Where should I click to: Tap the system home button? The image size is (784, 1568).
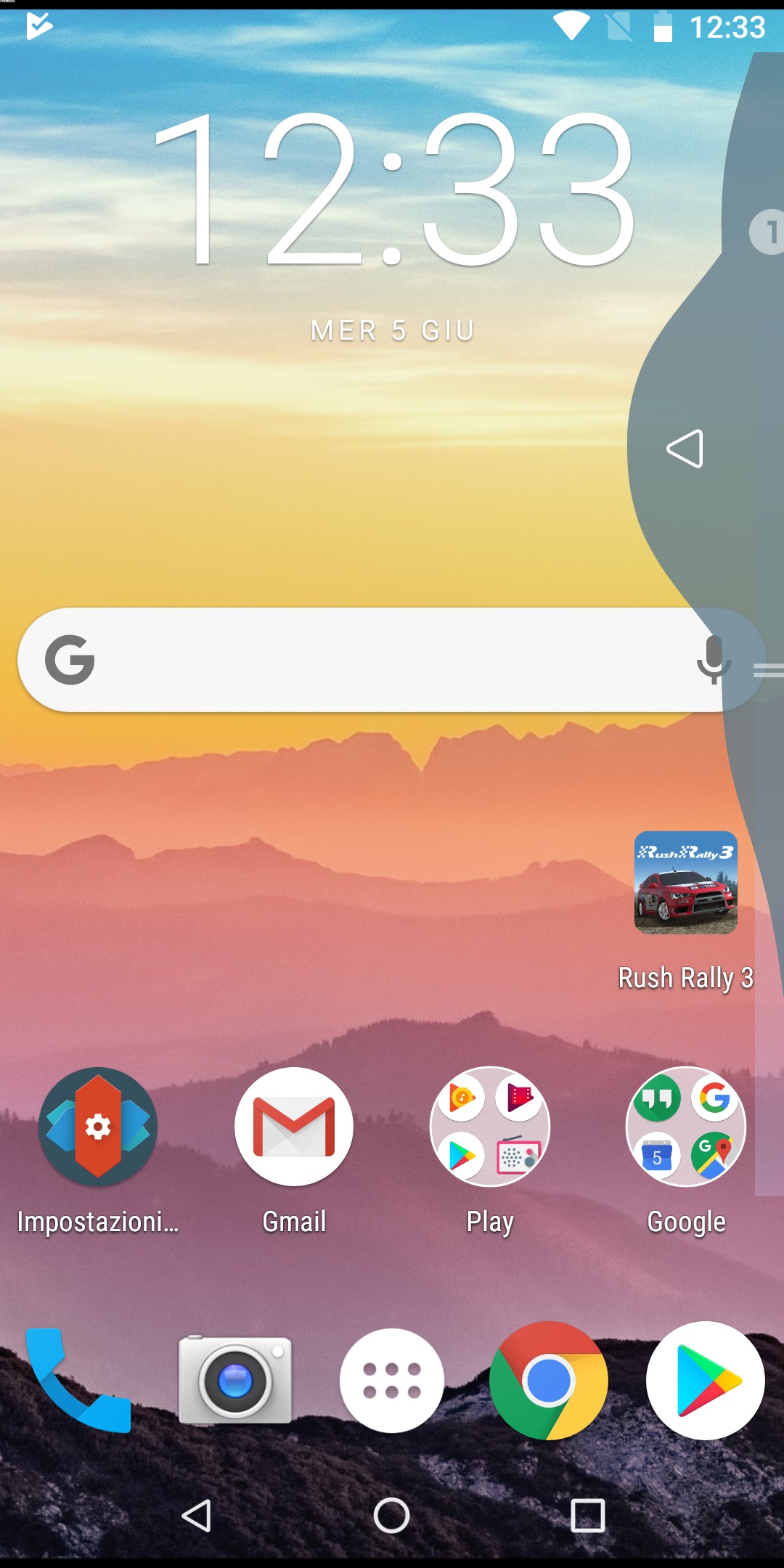point(392,1516)
